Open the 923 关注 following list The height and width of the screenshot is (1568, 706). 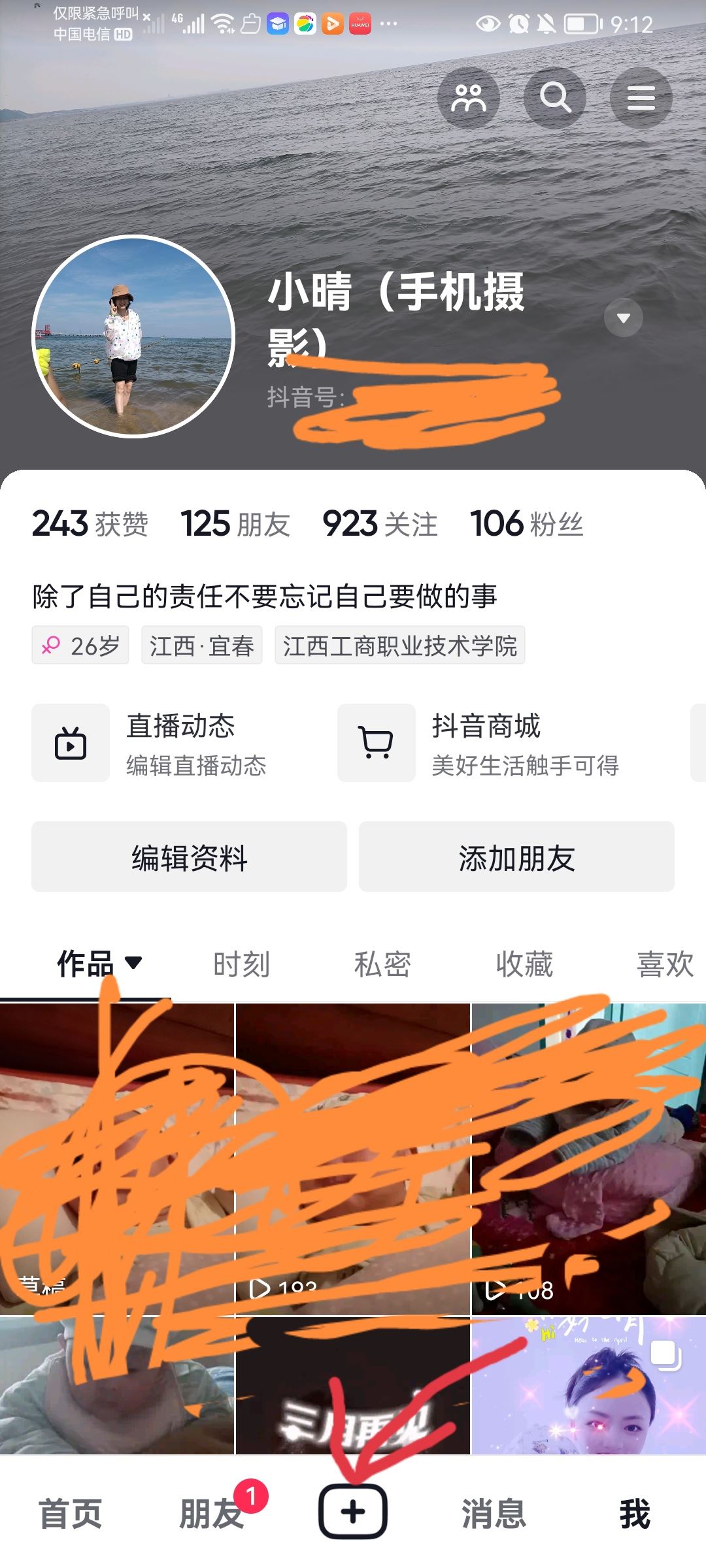click(380, 524)
